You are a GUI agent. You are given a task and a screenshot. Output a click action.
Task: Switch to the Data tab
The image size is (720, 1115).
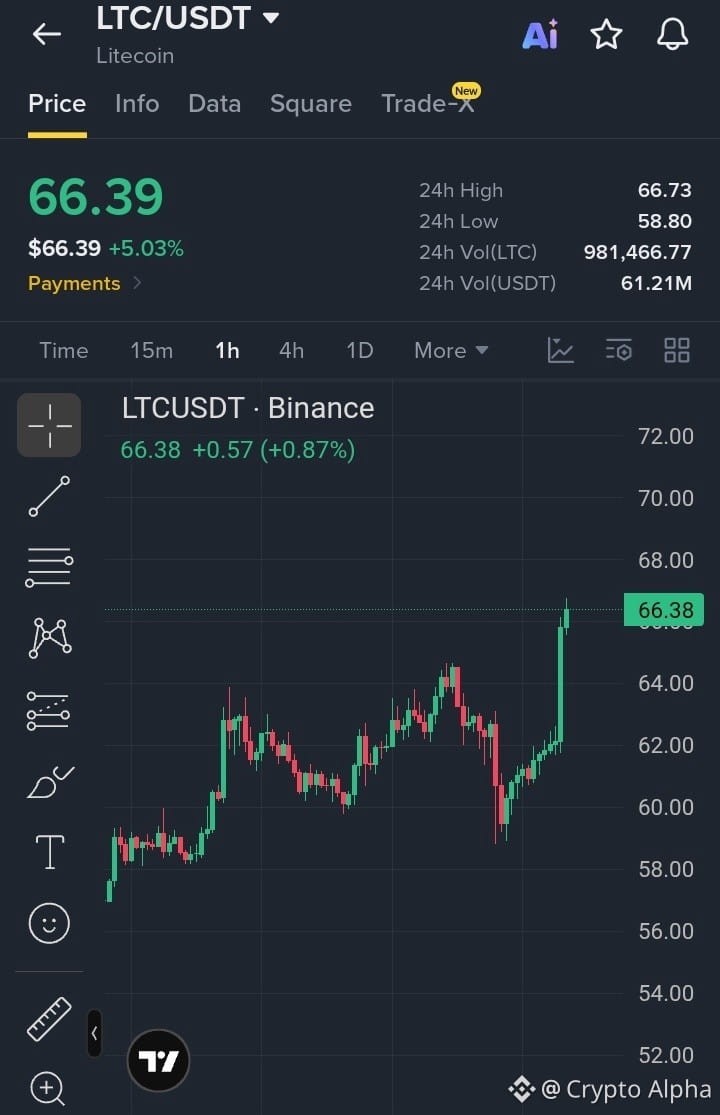pos(215,104)
